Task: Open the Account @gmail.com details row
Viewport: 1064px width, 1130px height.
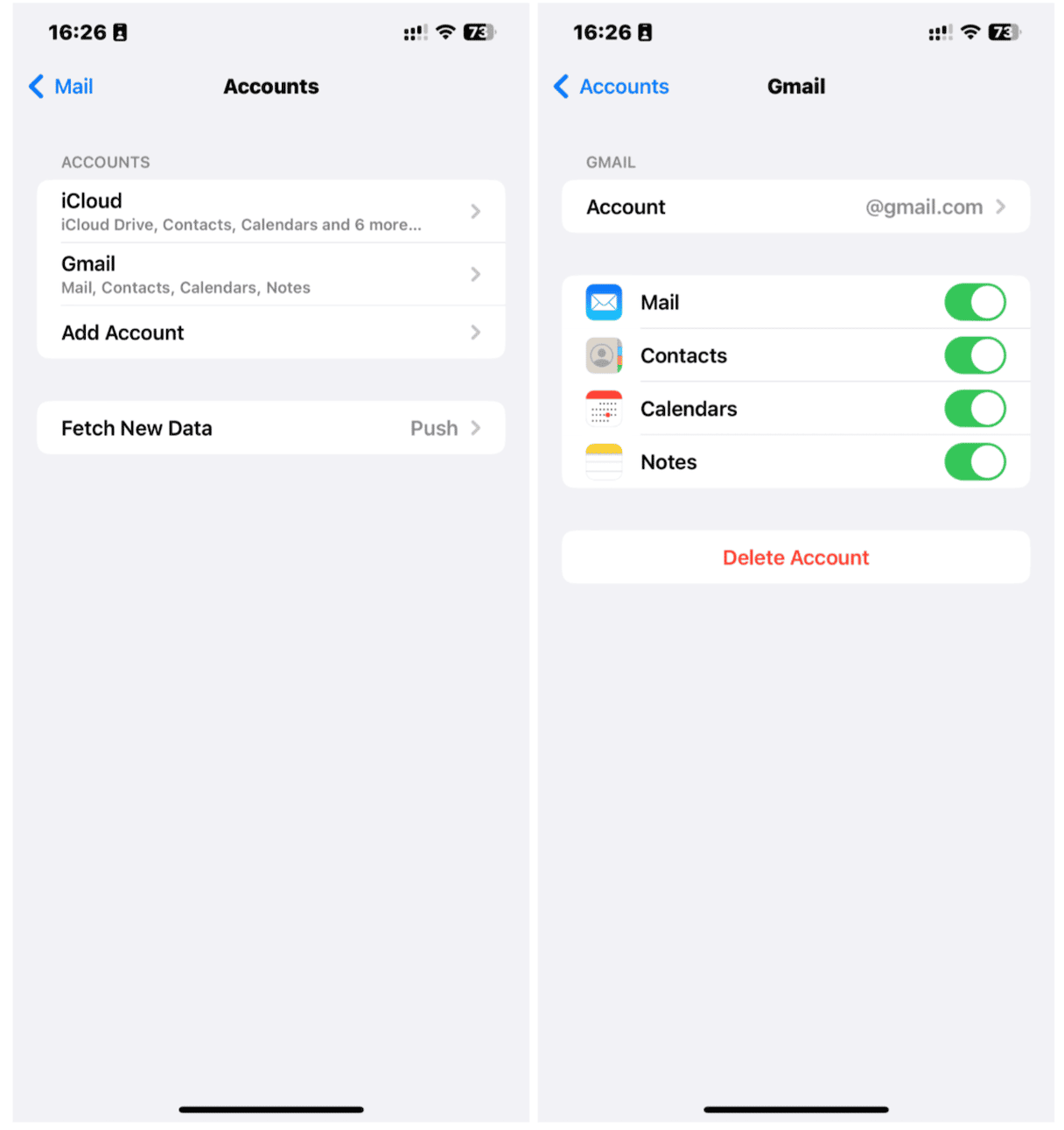Action: pyautogui.click(x=794, y=207)
